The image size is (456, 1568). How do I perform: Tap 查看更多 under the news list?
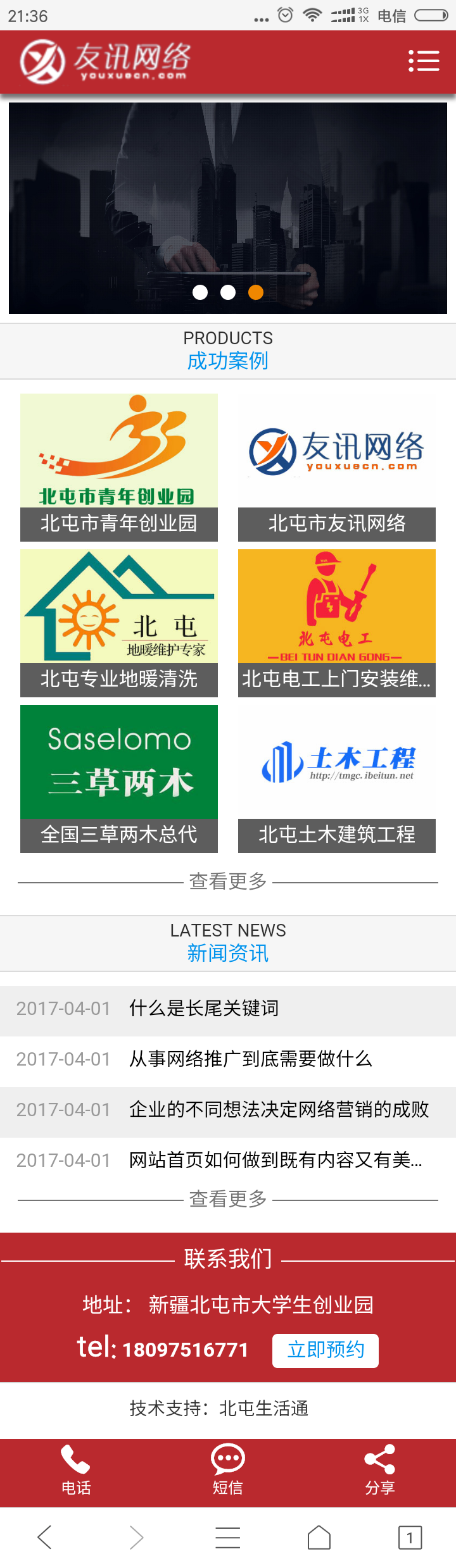coord(228,1199)
